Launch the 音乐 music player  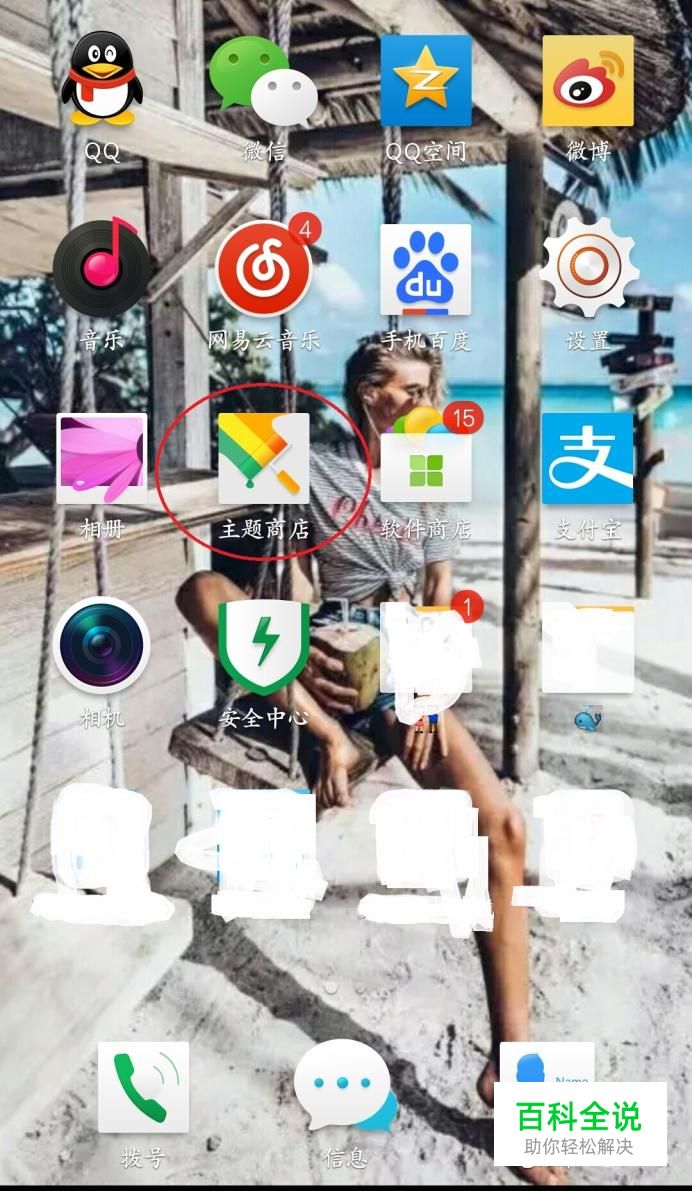tap(101, 268)
